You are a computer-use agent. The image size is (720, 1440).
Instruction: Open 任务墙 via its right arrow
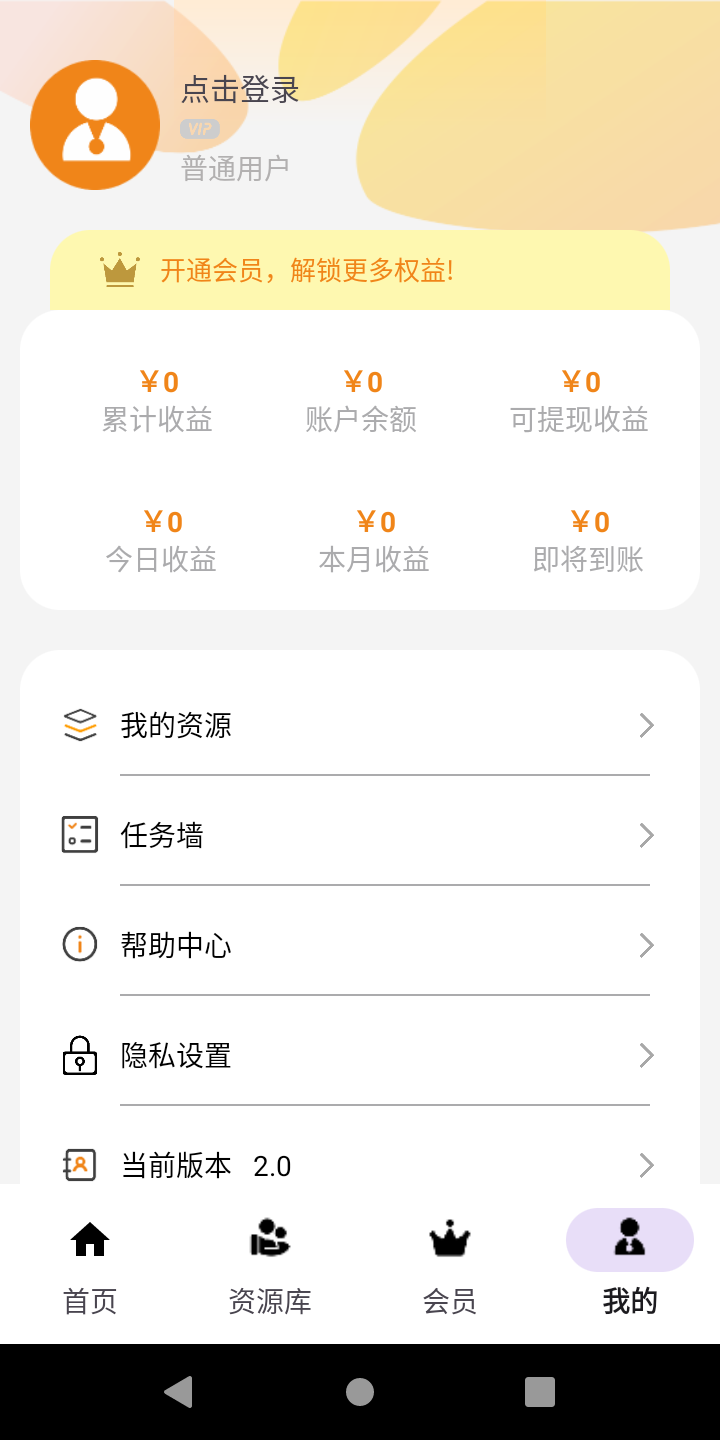pos(646,835)
